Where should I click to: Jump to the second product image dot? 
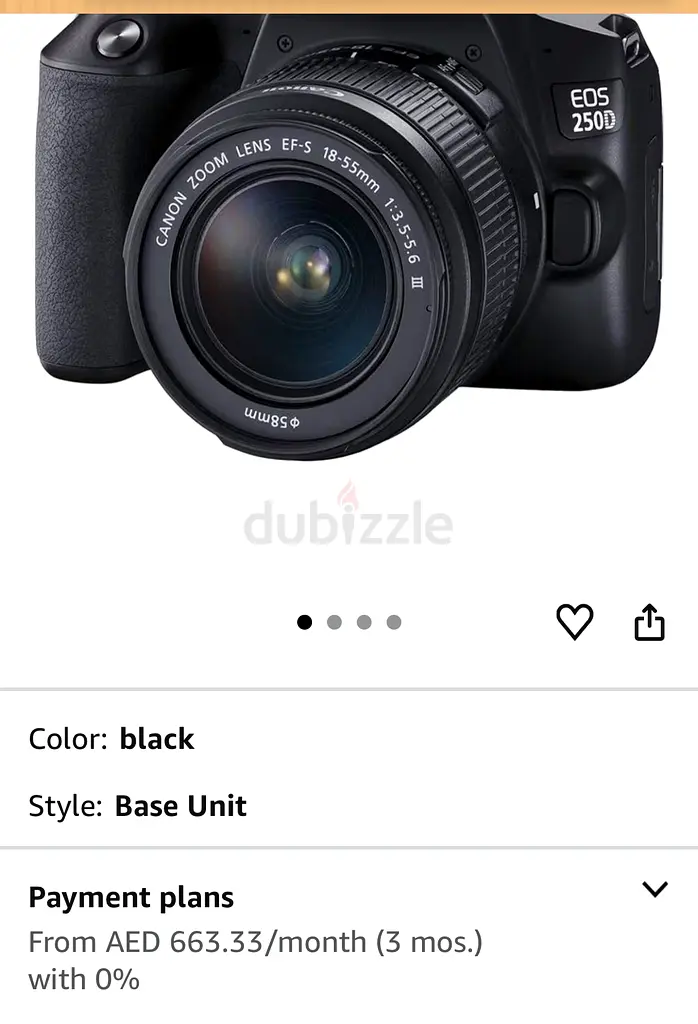334,622
